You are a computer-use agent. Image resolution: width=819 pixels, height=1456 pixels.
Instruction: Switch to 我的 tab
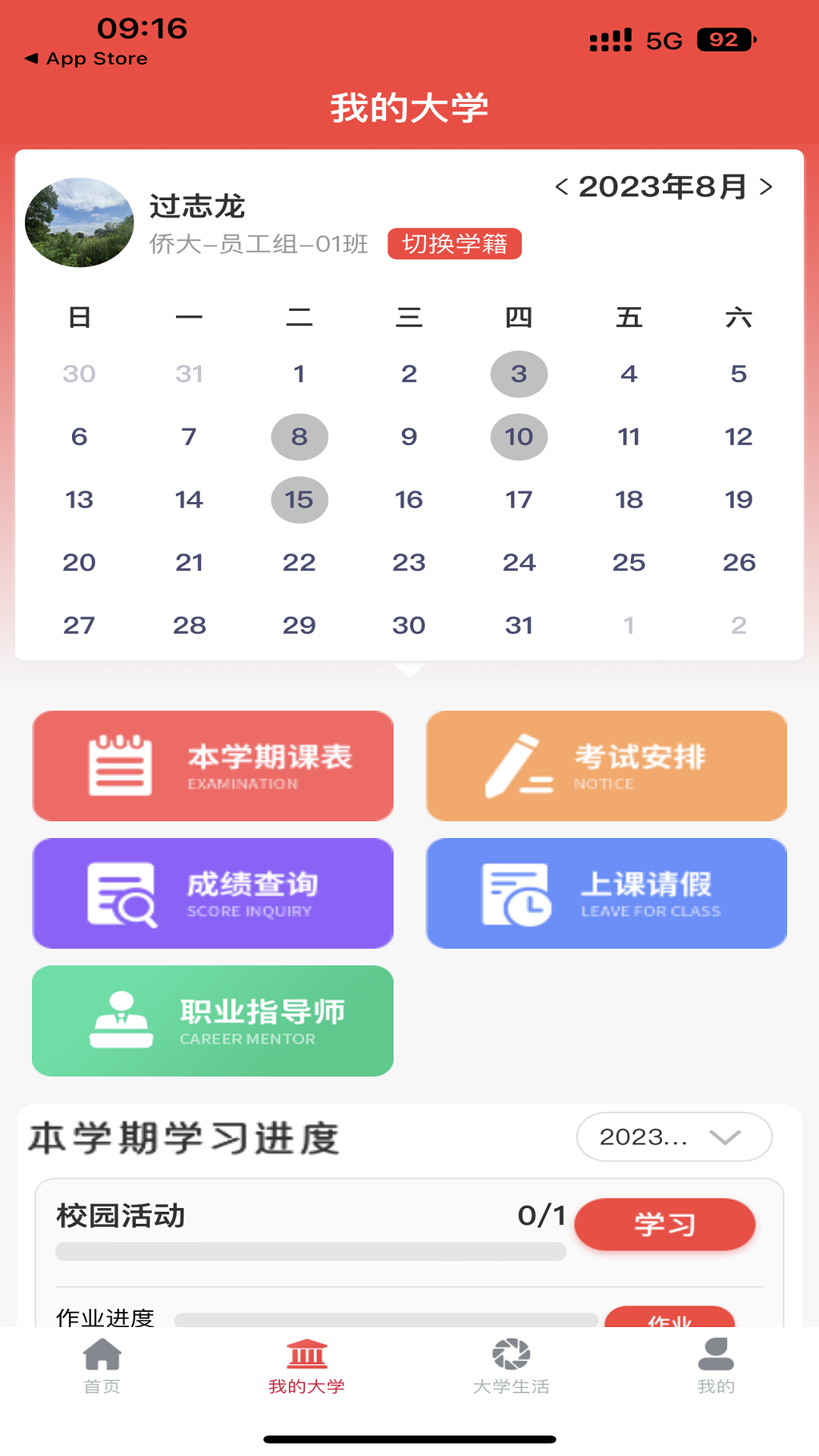(716, 1367)
